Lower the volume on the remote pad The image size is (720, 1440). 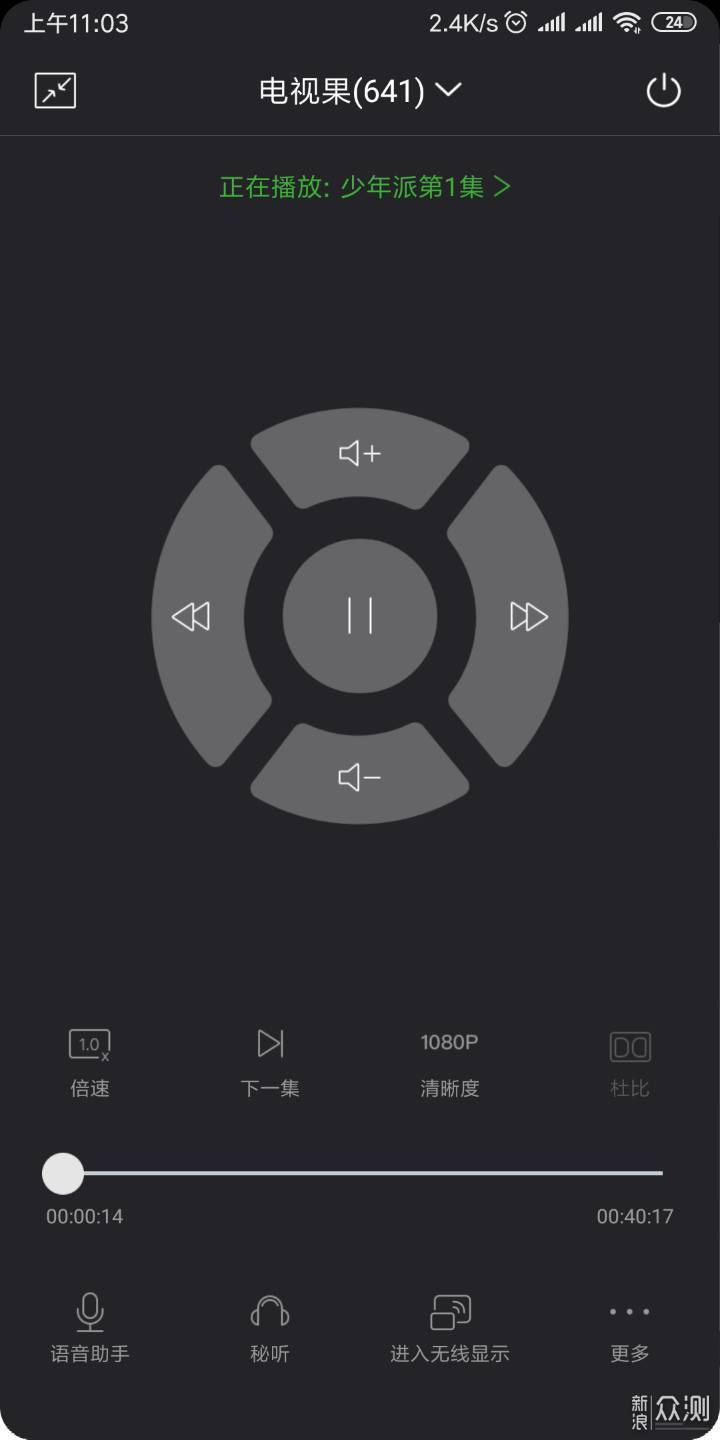click(x=360, y=777)
